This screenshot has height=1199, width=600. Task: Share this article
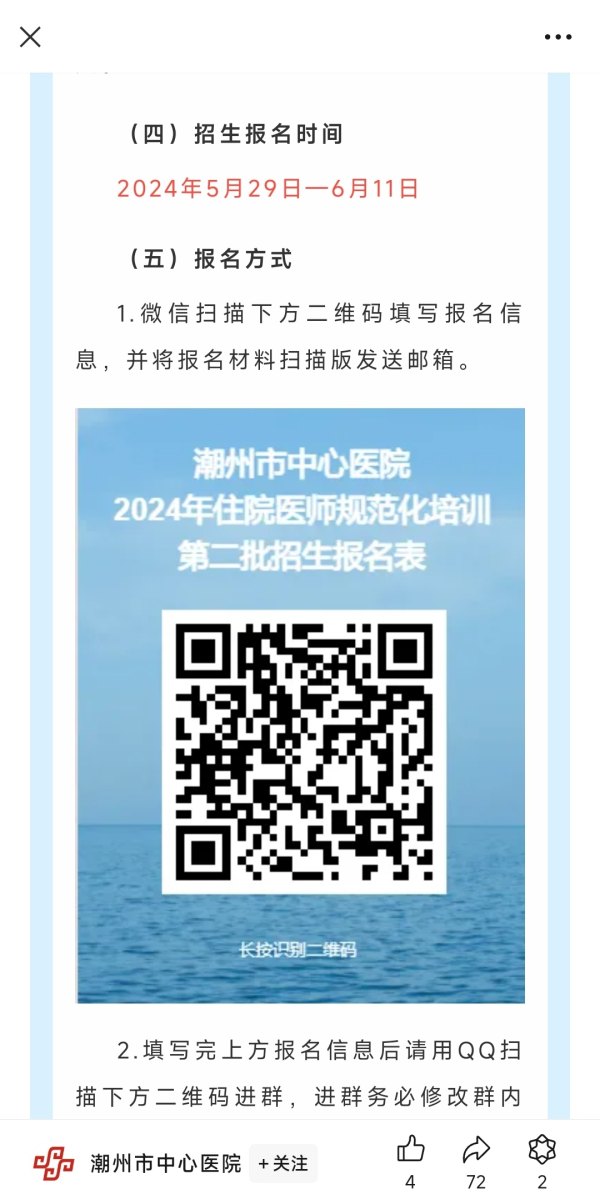[x=476, y=1150]
